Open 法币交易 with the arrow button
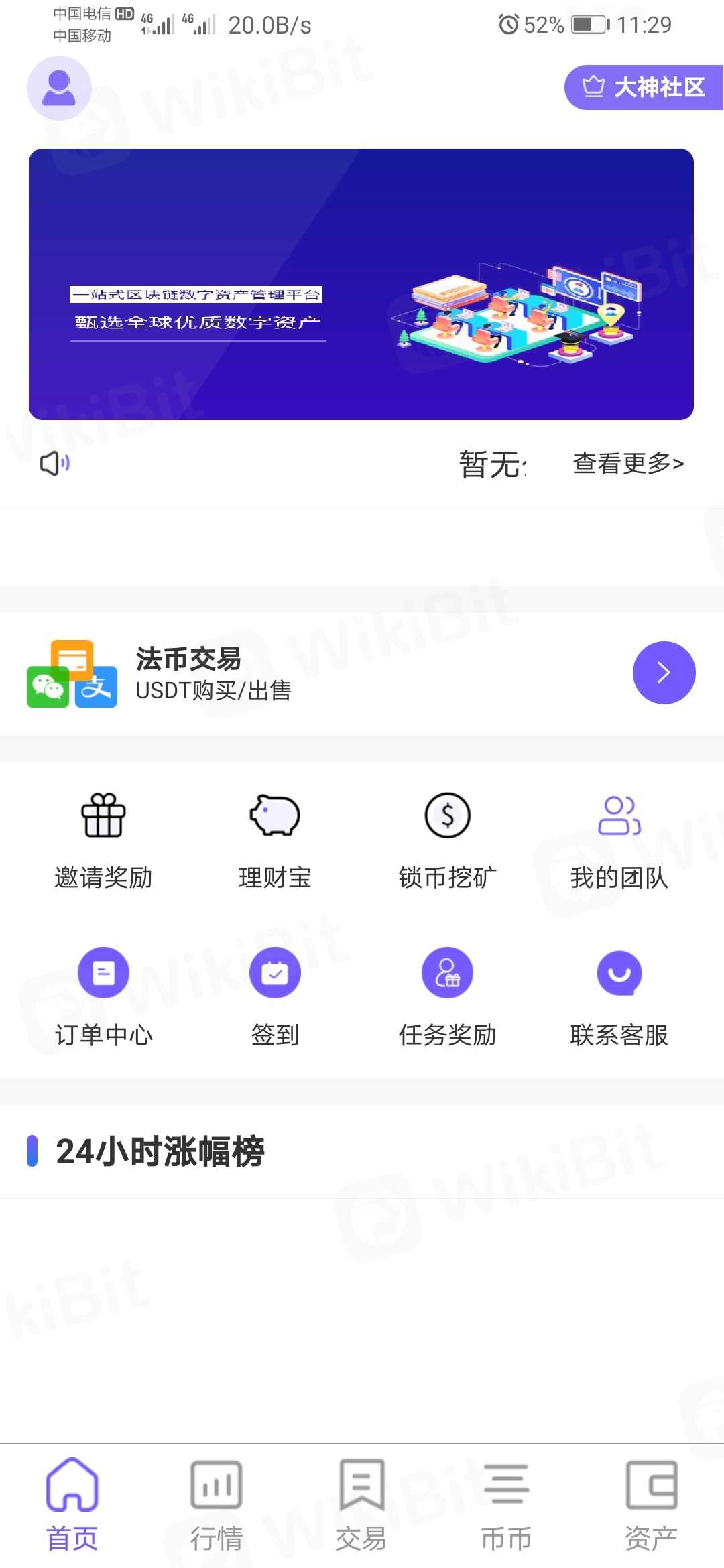This screenshot has height=1568, width=724. click(x=664, y=673)
